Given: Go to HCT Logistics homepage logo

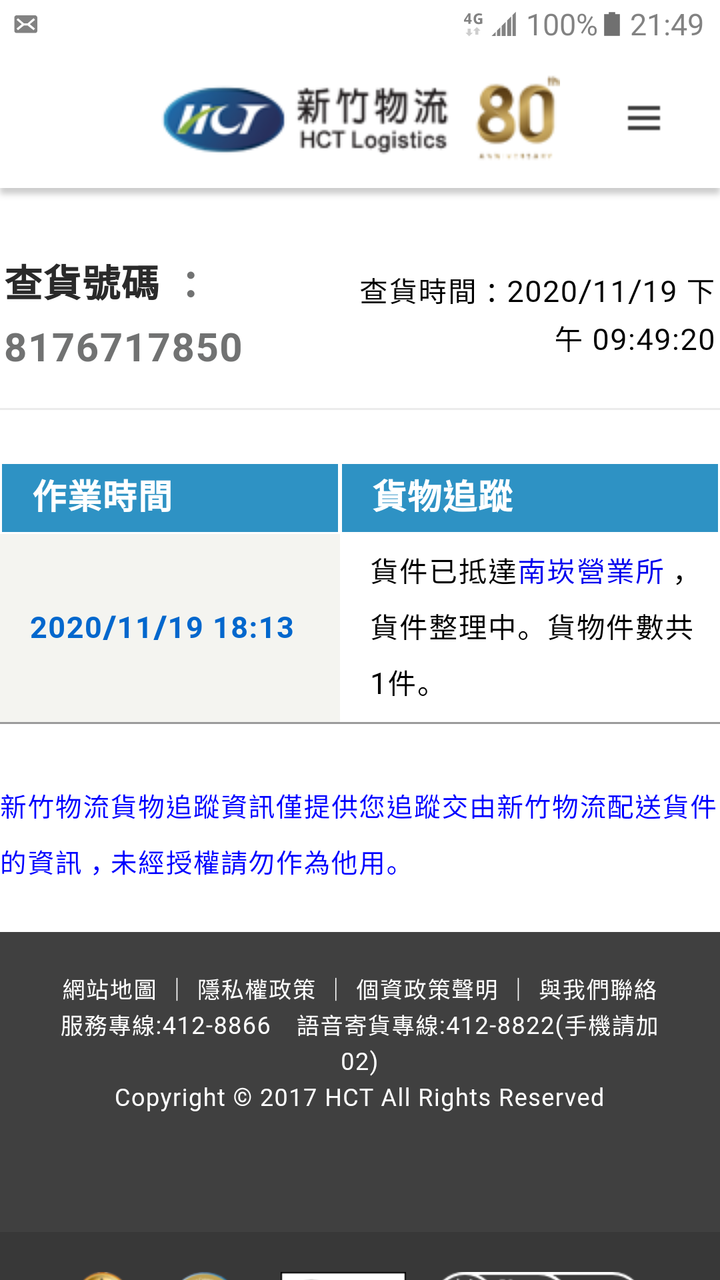Looking at the screenshot, I should tap(305, 119).
